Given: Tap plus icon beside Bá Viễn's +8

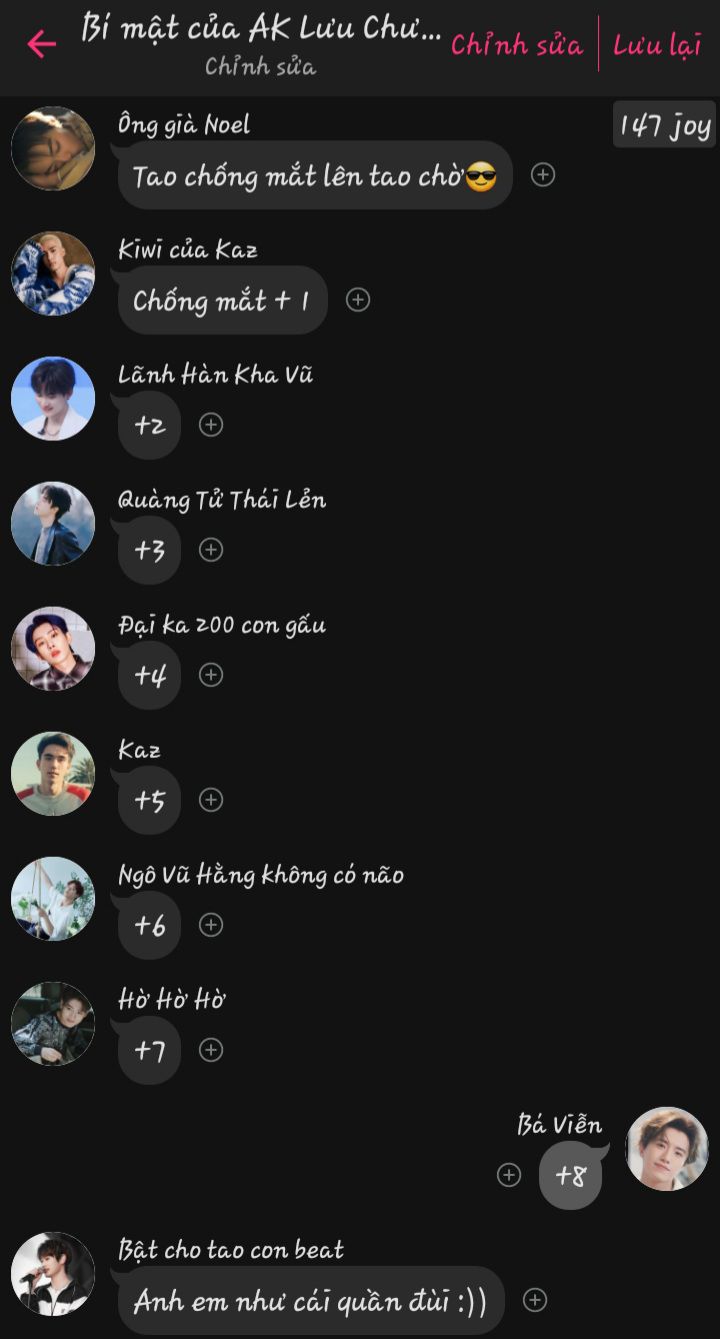Looking at the screenshot, I should (509, 1175).
